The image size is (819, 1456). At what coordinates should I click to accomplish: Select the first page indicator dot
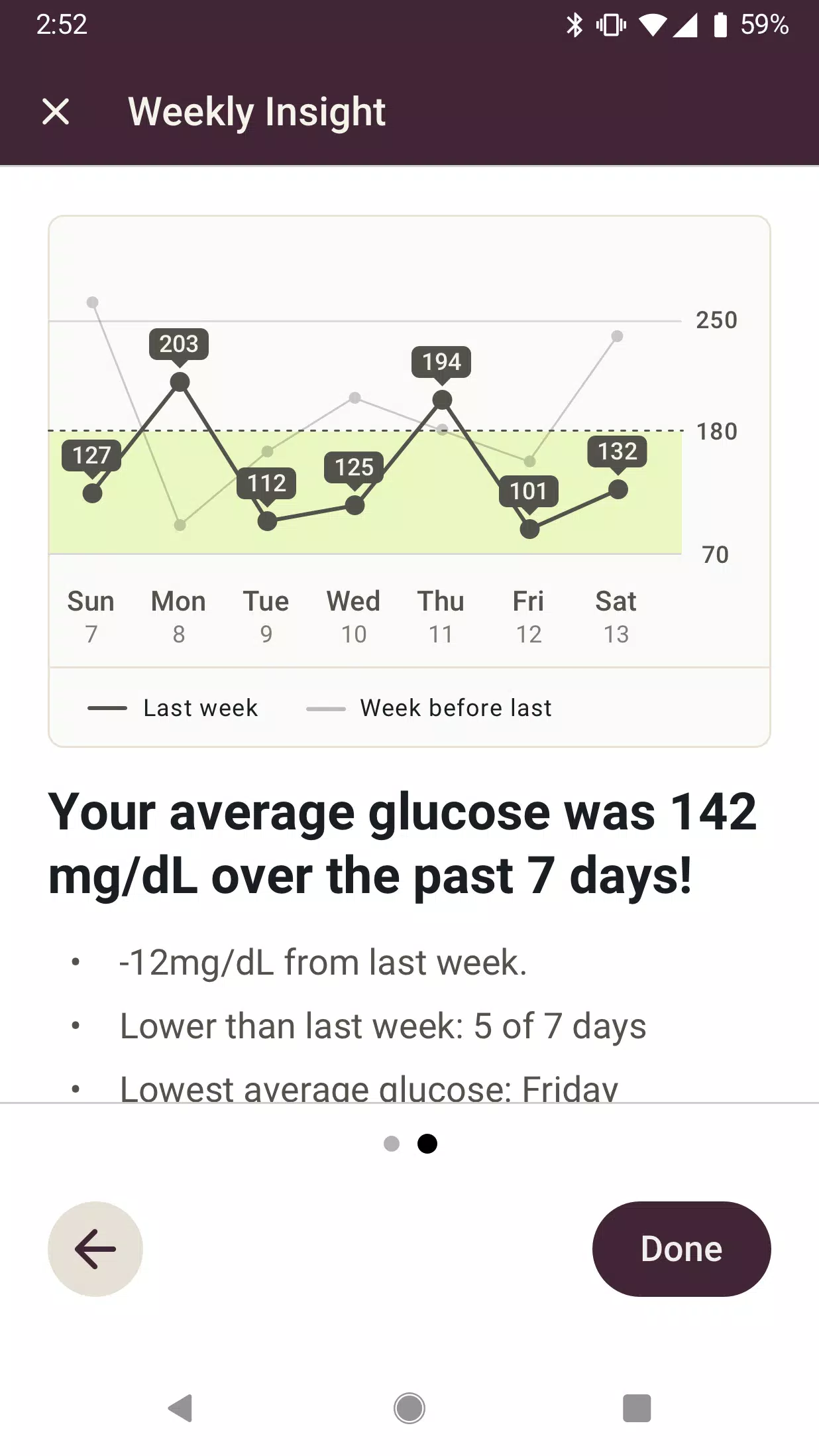[392, 1144]
